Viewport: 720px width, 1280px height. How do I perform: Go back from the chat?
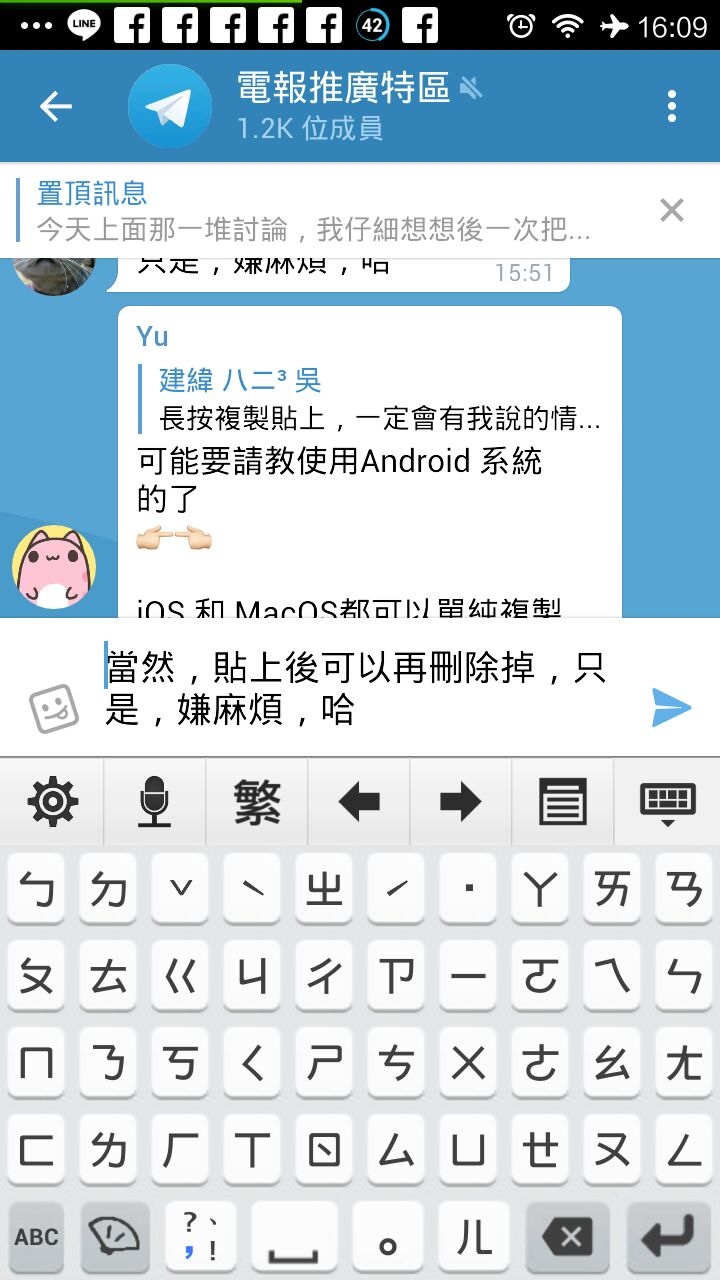(x=55, y=106)
